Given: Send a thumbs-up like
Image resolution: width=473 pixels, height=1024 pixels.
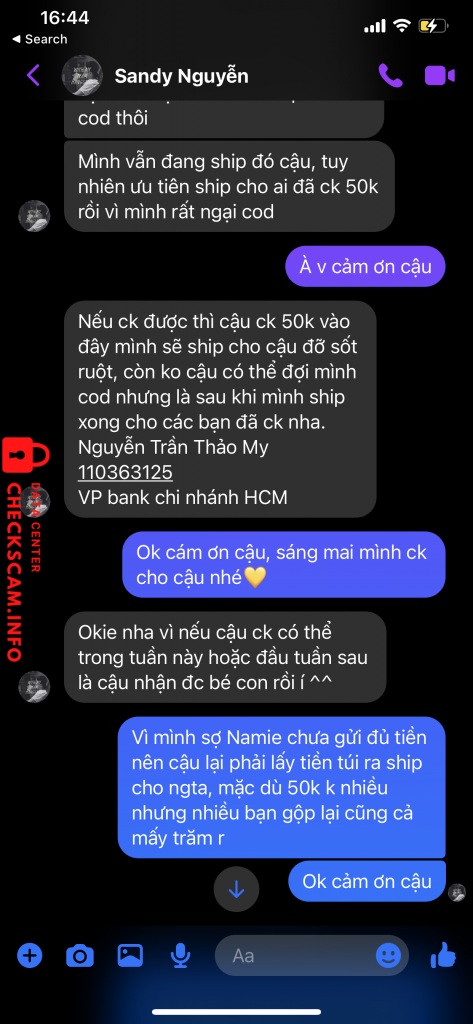Looking at the screenshot, I should tap(443, 955).
